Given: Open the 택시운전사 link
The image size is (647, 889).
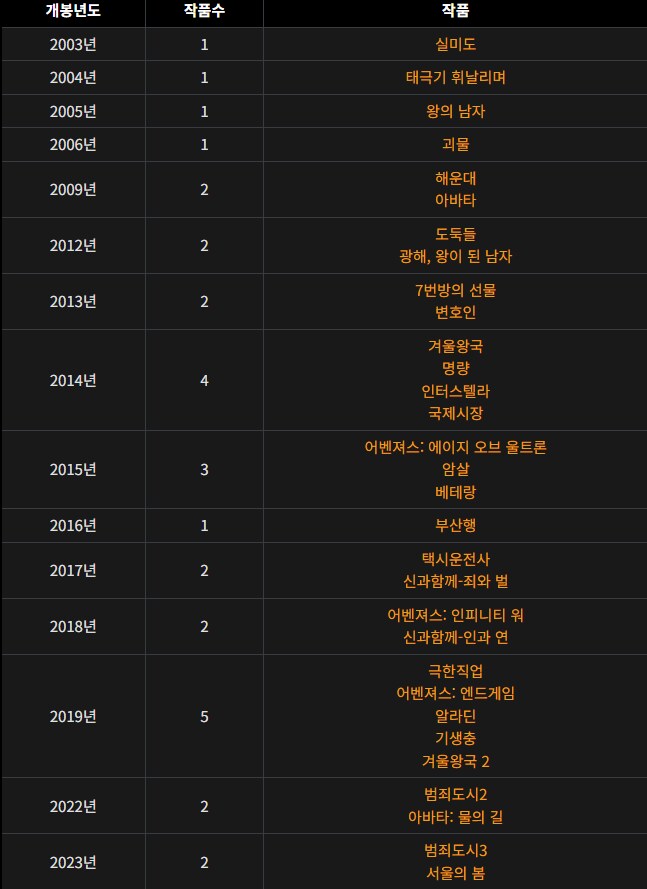Looking at the screenshot, I should pyautogui.click(x=455, y=558).
